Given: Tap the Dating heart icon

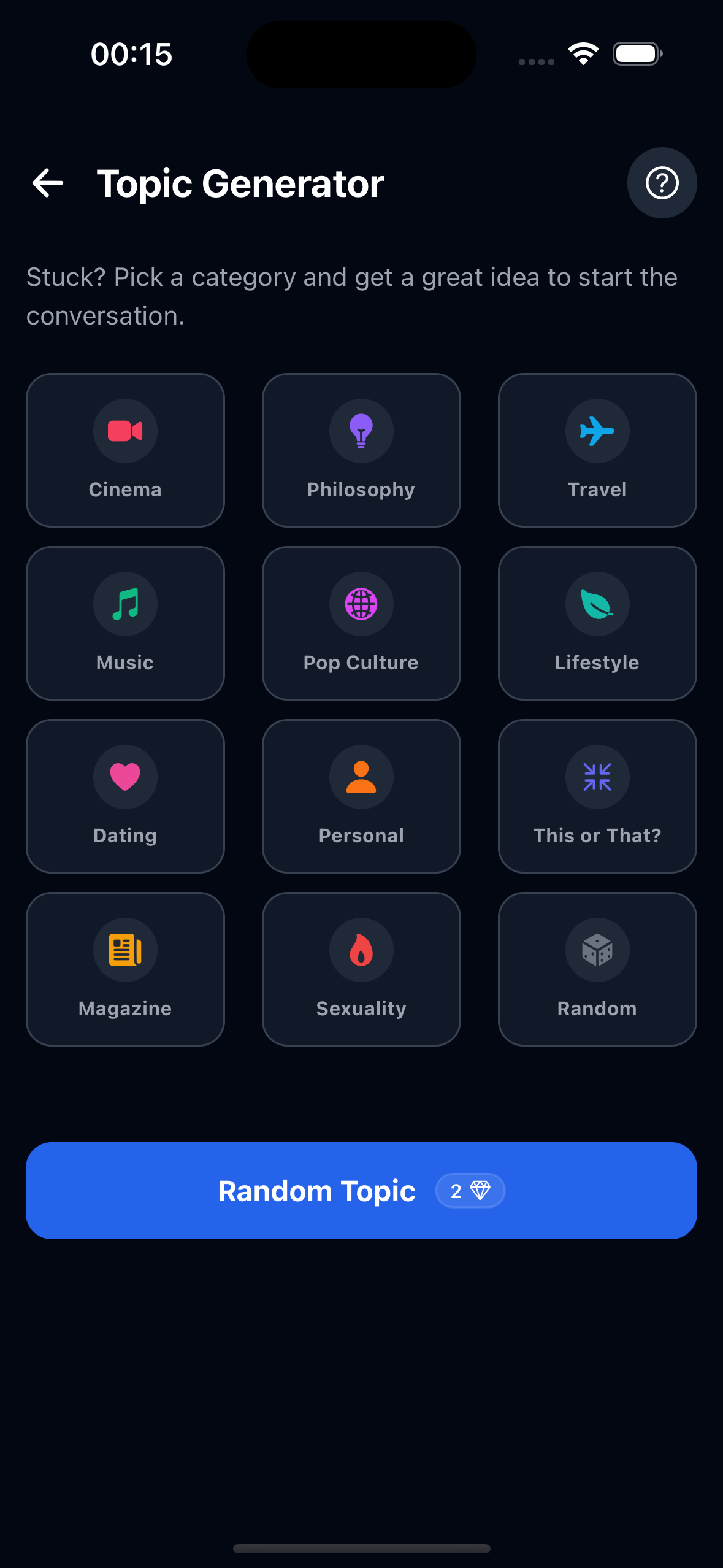Looking at the screenshot, I should click(x=125, y=777).
